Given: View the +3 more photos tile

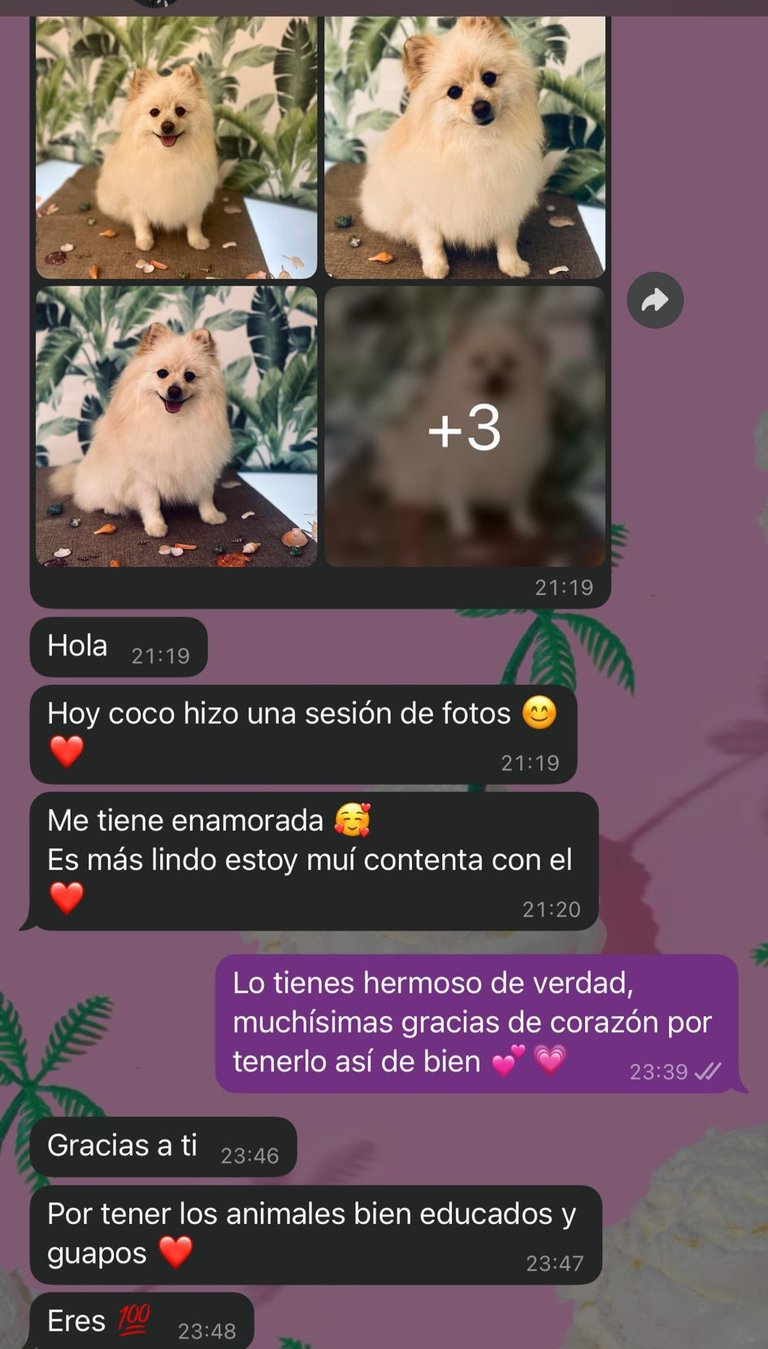Looking at the screenshot, I should (465, 427).
